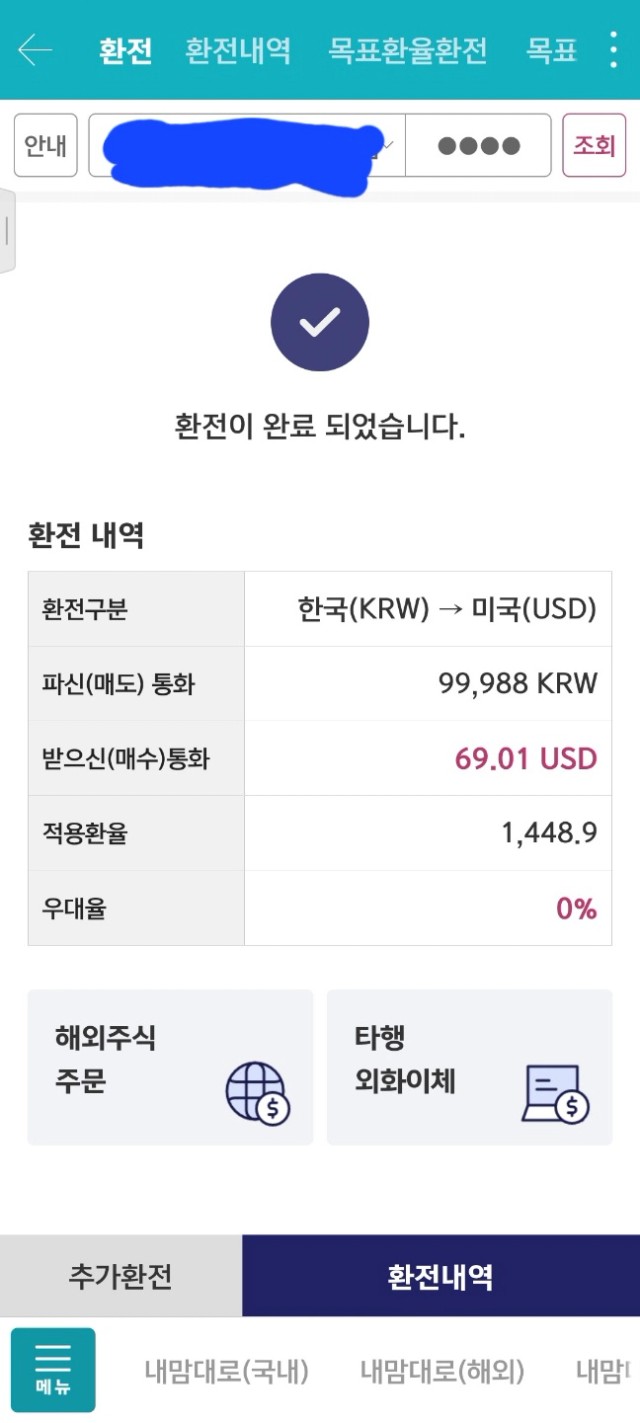Go back with the top-left arrow
The width and height of the screenshot is (640, 1423).
(x=35, y=49)
